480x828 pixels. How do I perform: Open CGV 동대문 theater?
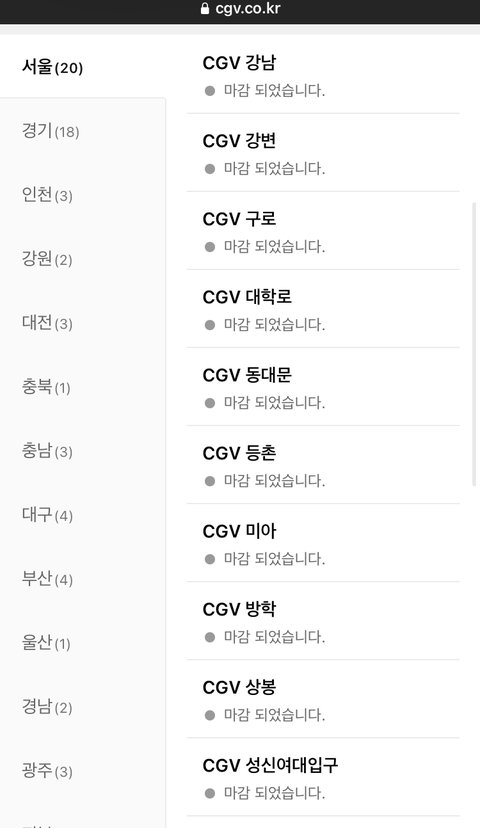tap(323, 387)
